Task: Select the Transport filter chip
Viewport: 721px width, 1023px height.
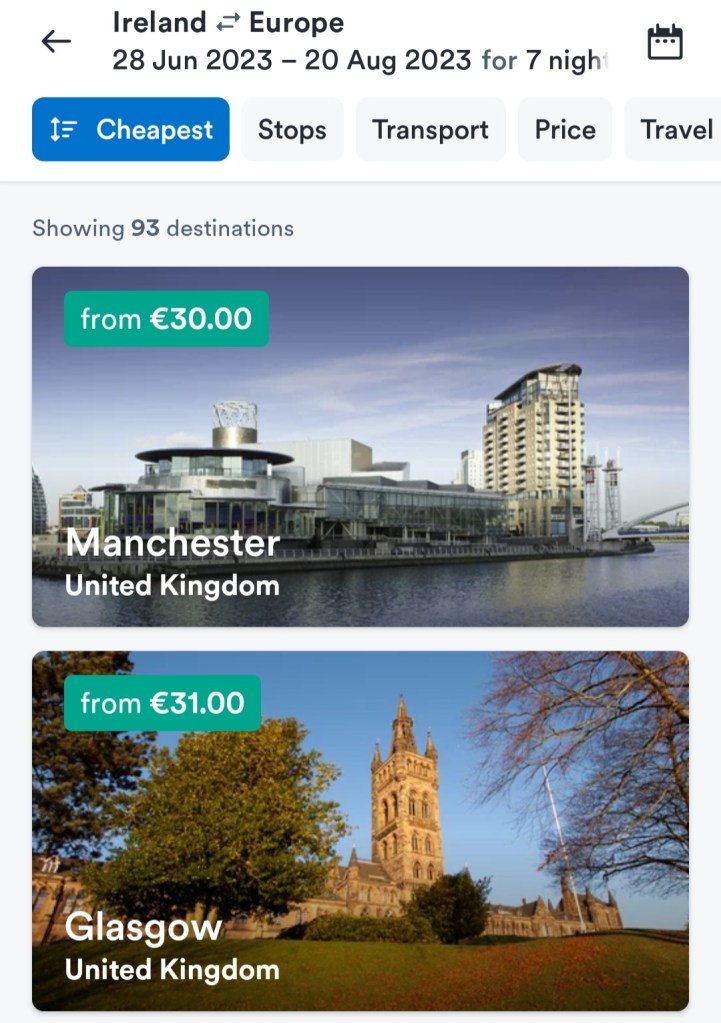Action: tap(430, 130)
